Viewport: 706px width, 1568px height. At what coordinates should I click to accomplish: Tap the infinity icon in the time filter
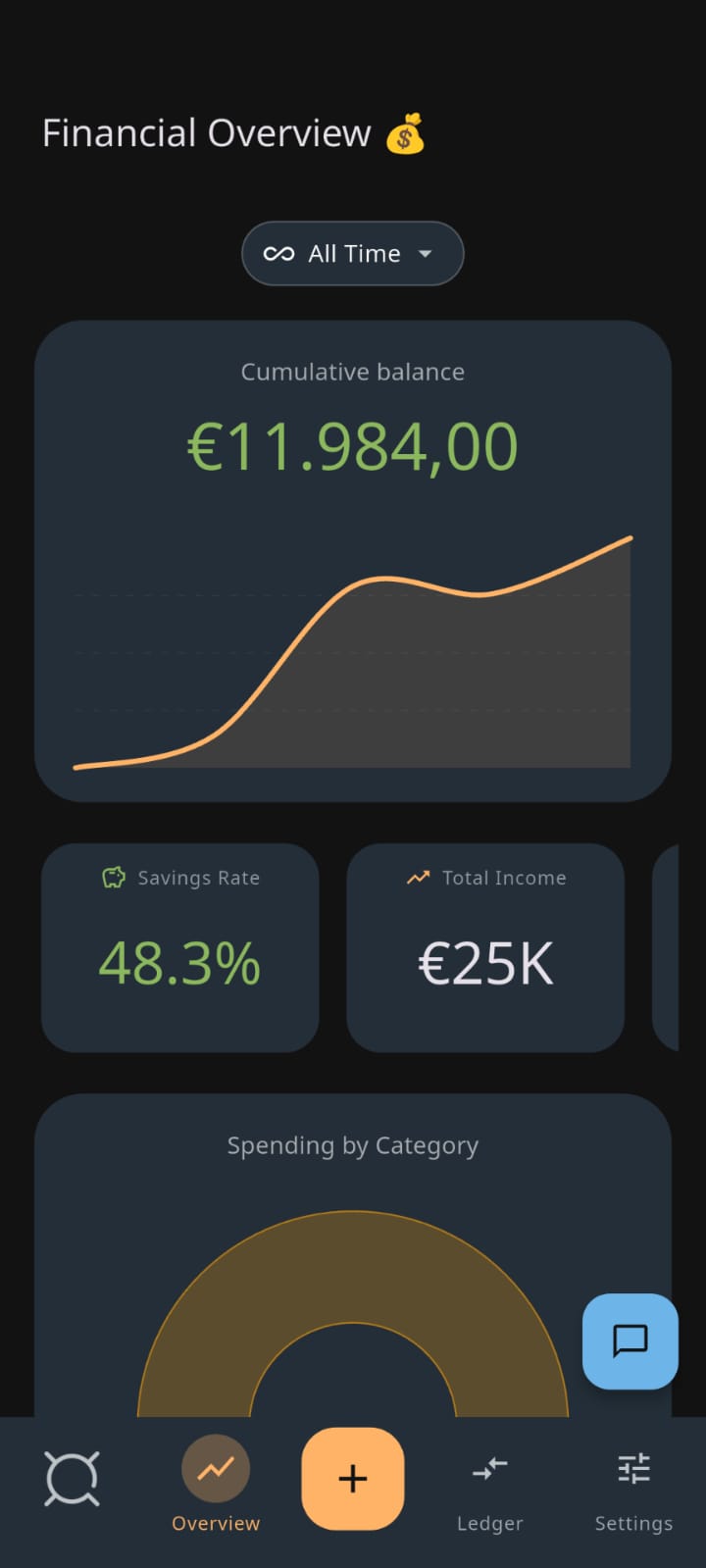pos(279,253)
